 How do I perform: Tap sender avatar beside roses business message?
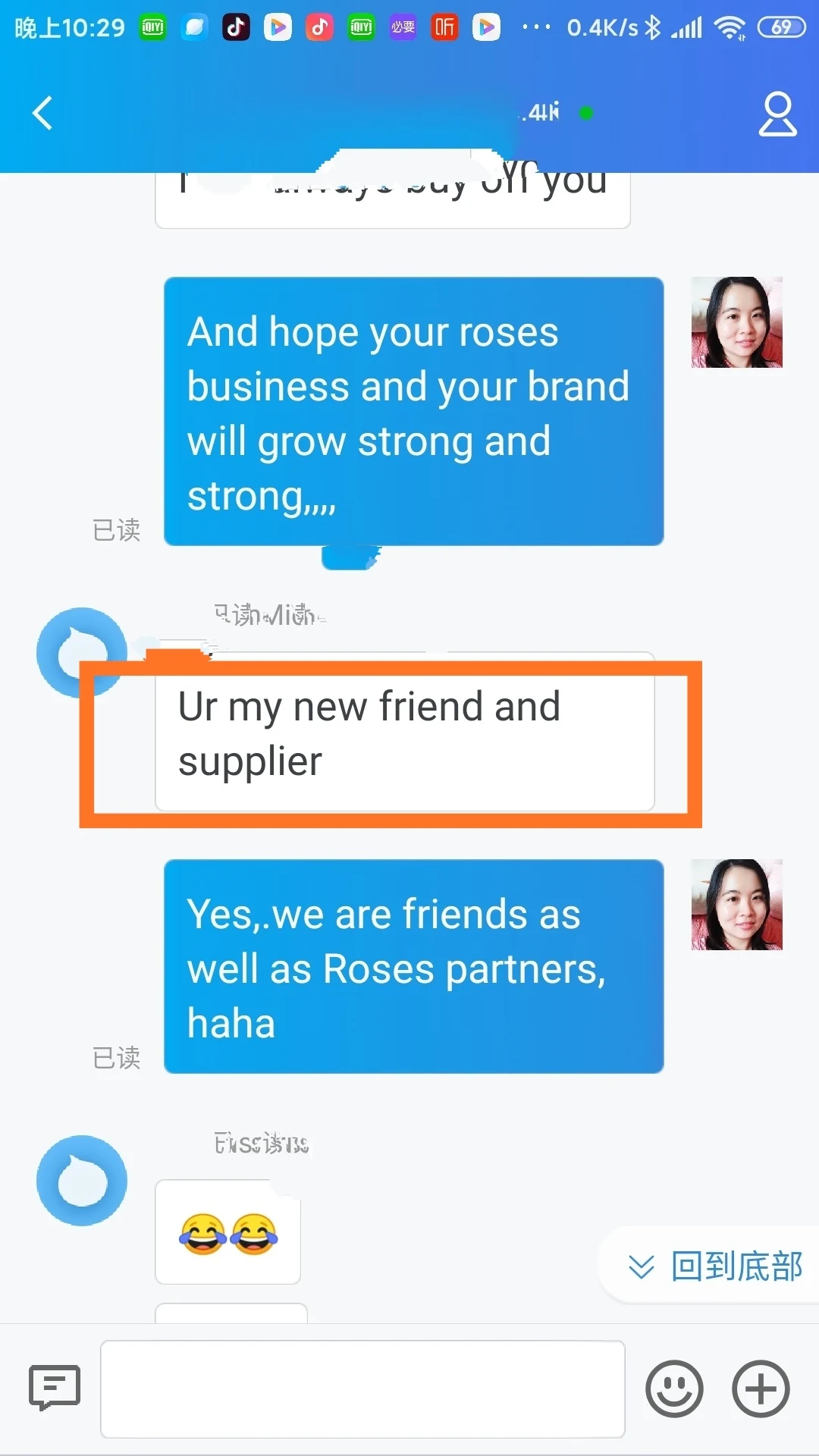pyautogui.click(x=736, y=322)
